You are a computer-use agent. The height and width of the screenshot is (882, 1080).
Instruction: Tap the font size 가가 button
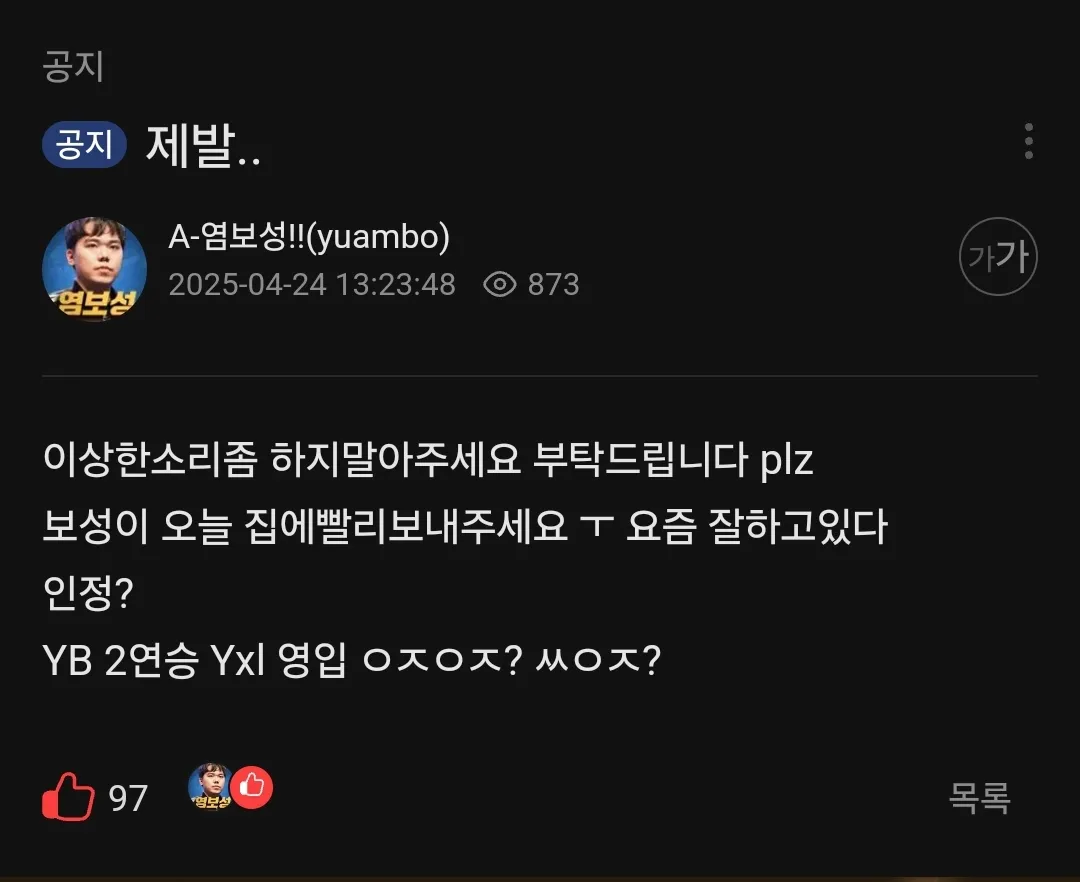[998, 257]
